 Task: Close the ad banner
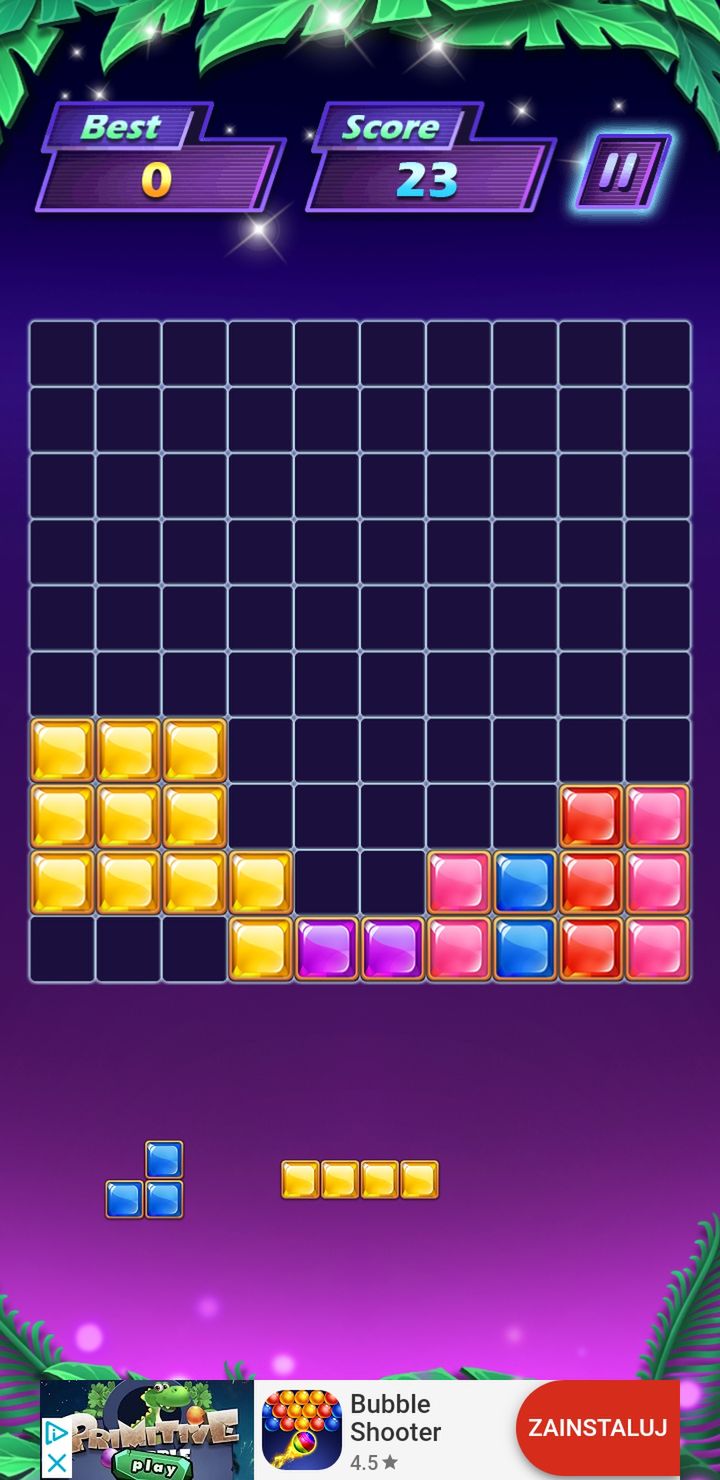click(x=57, y=1464)
